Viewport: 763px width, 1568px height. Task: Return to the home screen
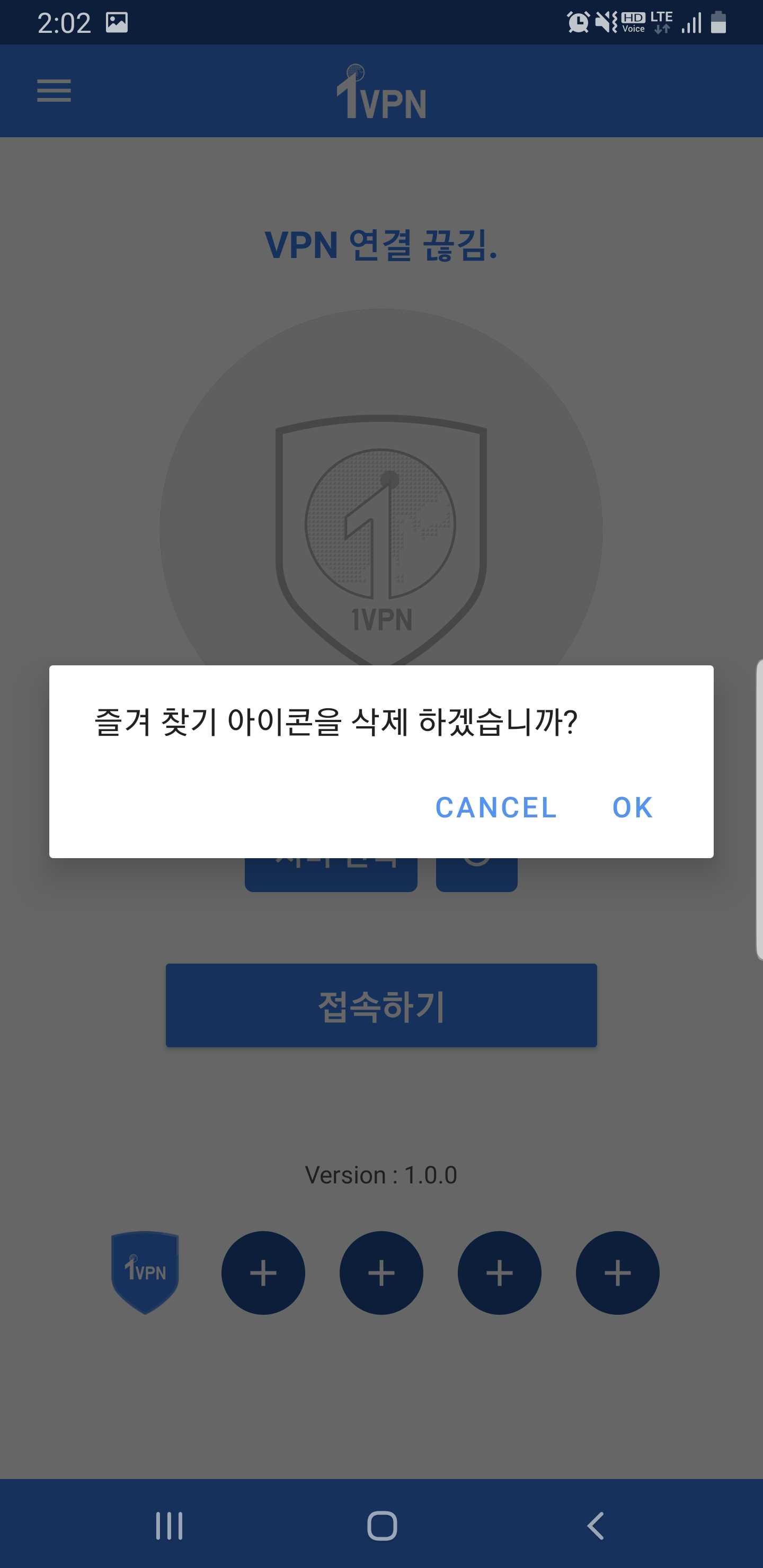point(382,1526)
